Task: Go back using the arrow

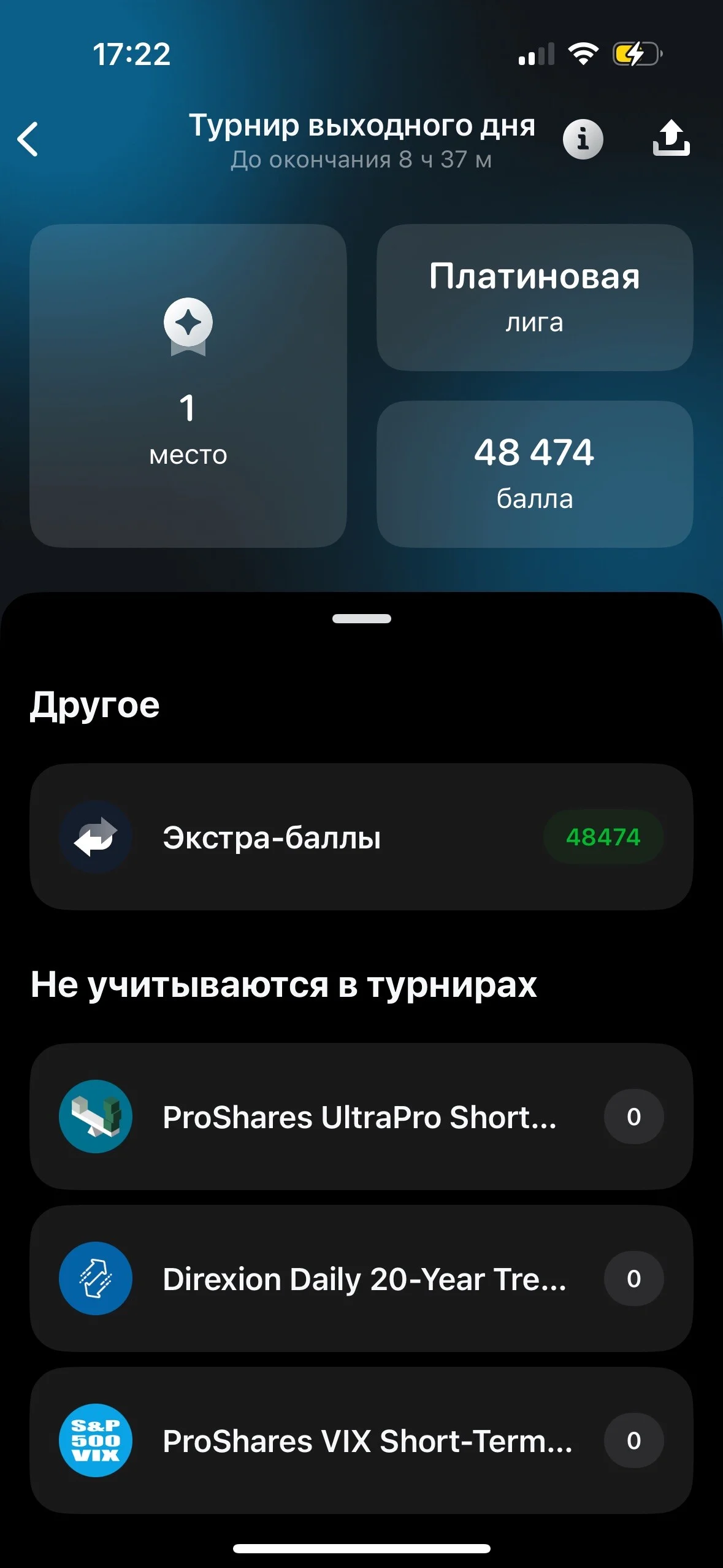Action: (28, 139)
